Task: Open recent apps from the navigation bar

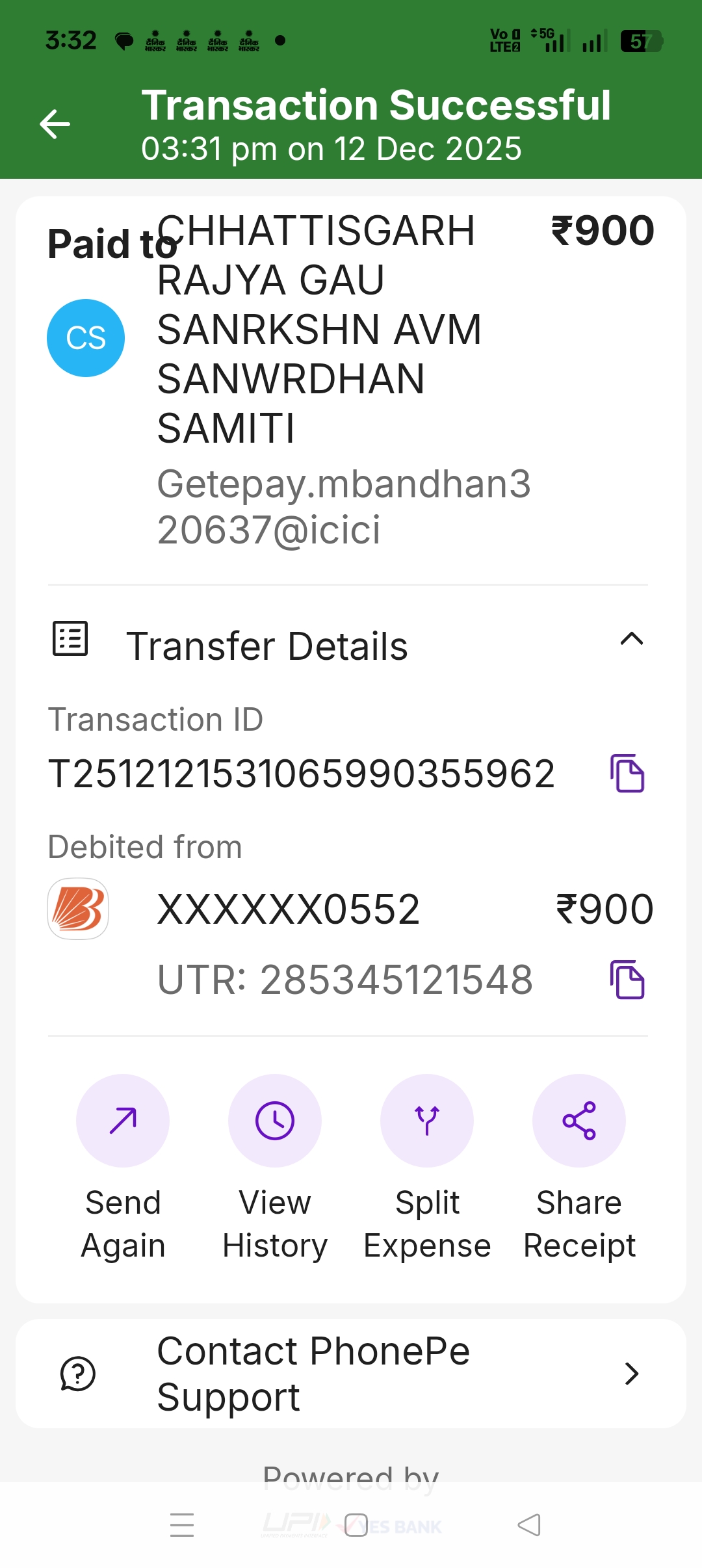Action: pos(182,1525)
